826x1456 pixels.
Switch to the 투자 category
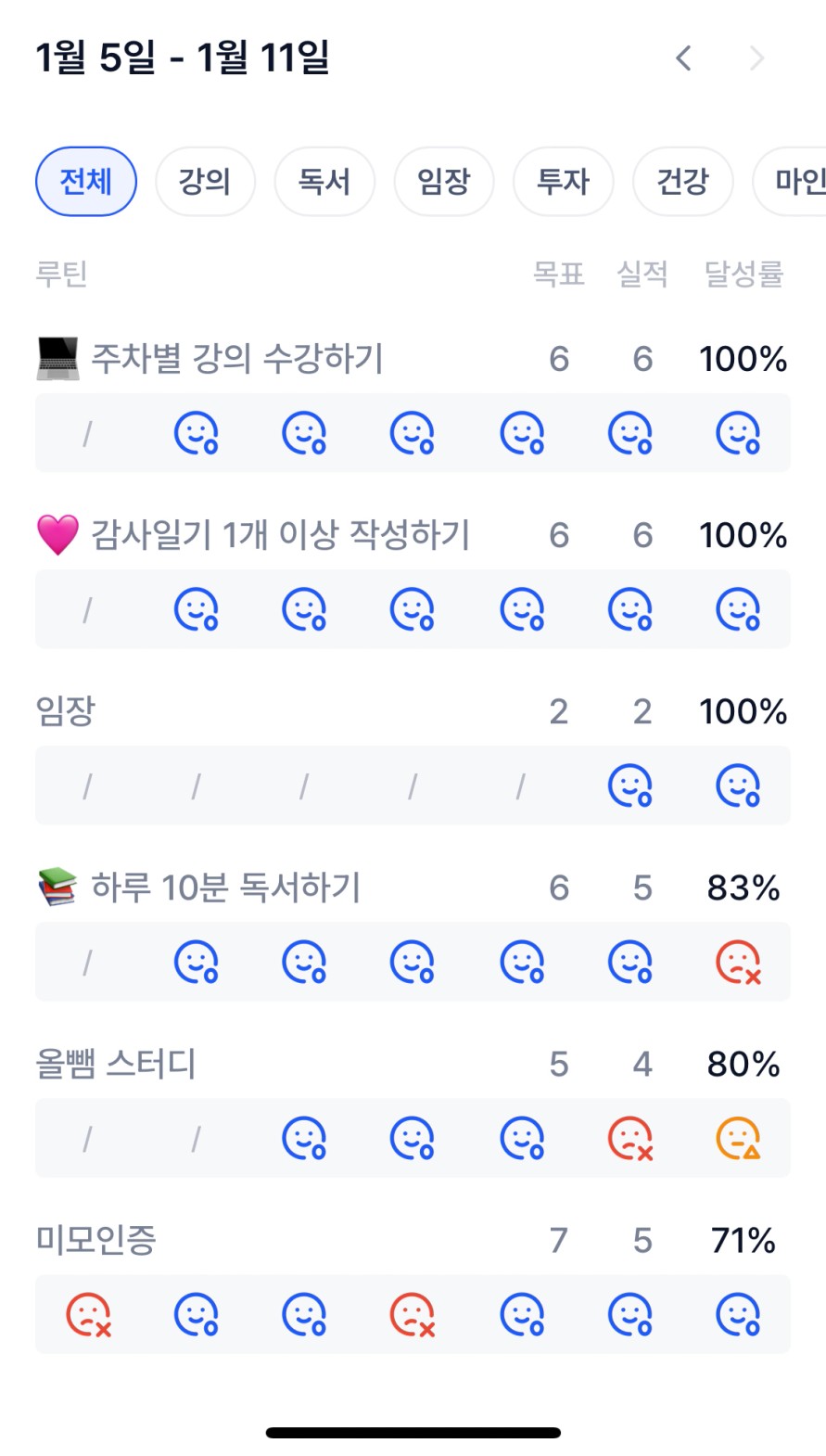563,181
